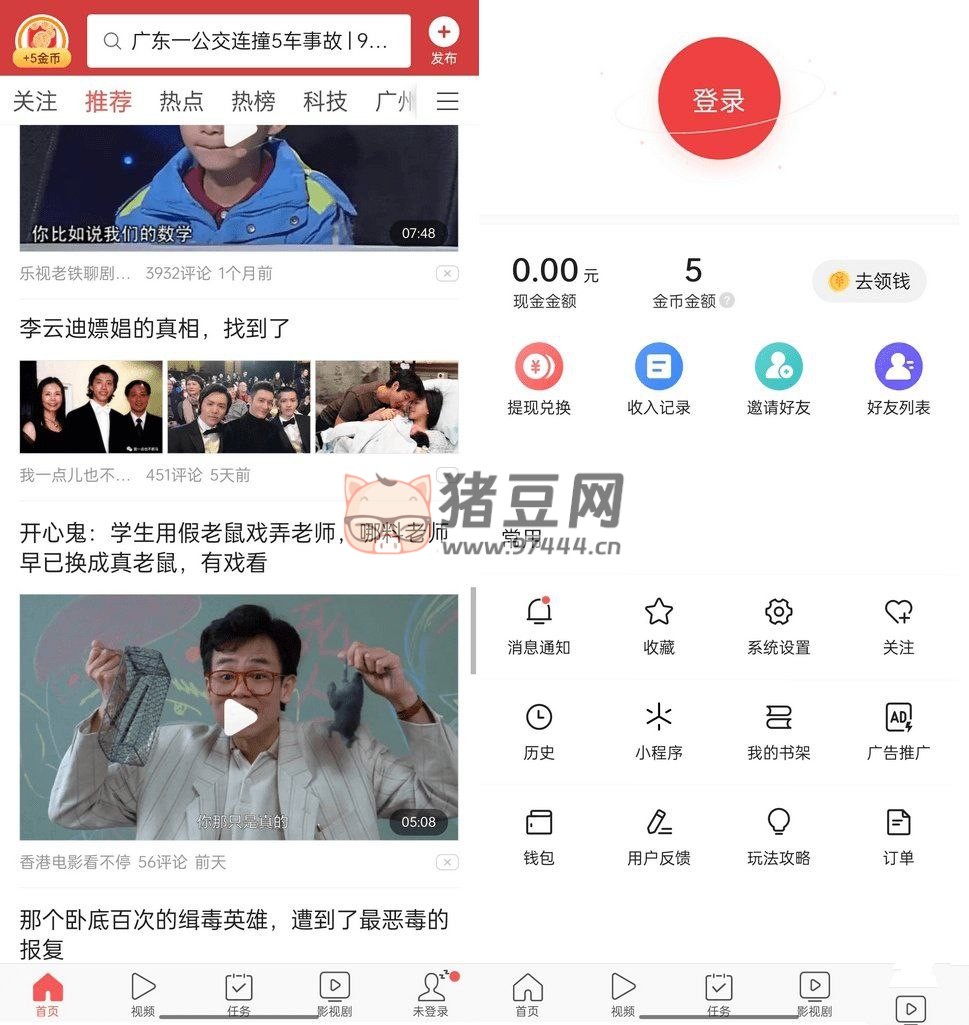
Task: Select 邀请好友 to invite friends
Action: click(x=779, y=379)
